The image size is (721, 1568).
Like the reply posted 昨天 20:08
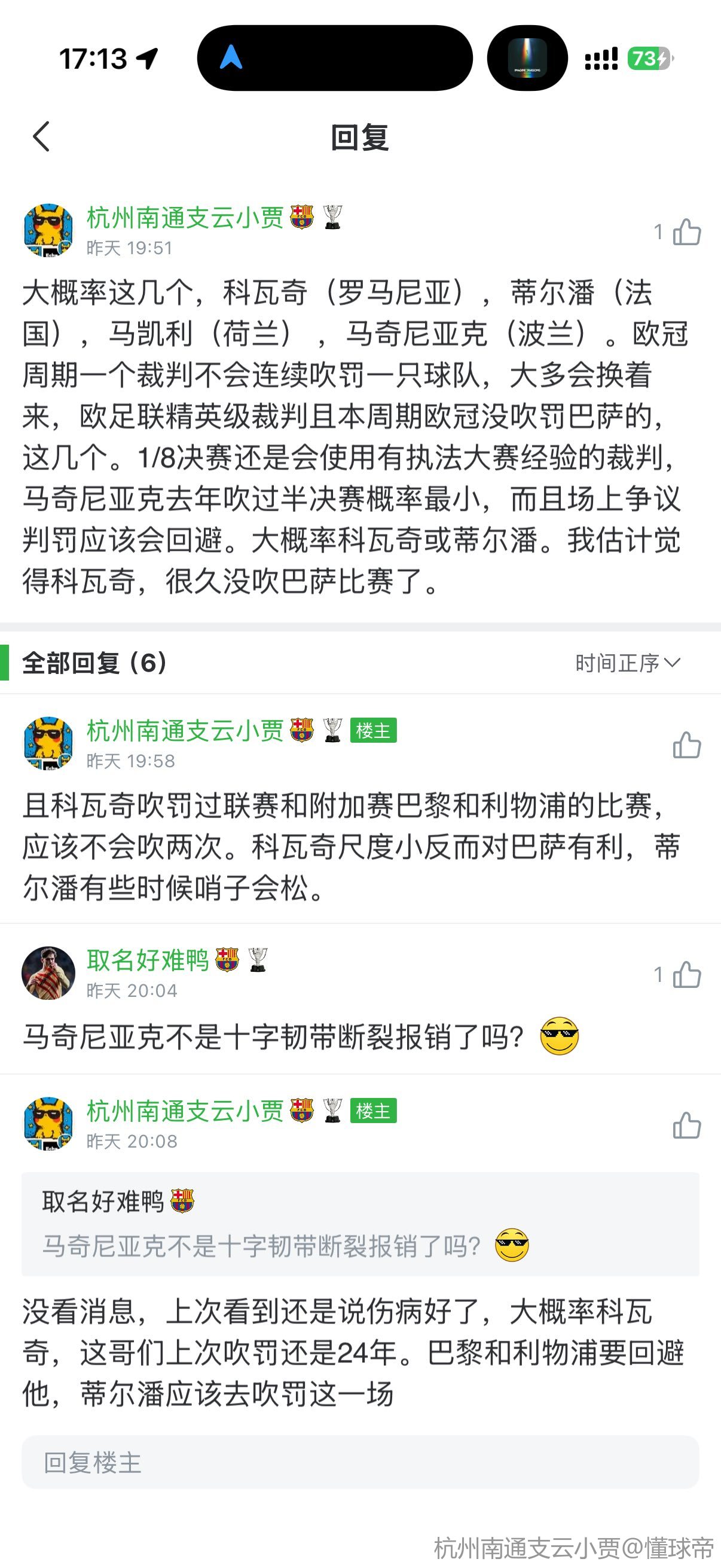686,1125
